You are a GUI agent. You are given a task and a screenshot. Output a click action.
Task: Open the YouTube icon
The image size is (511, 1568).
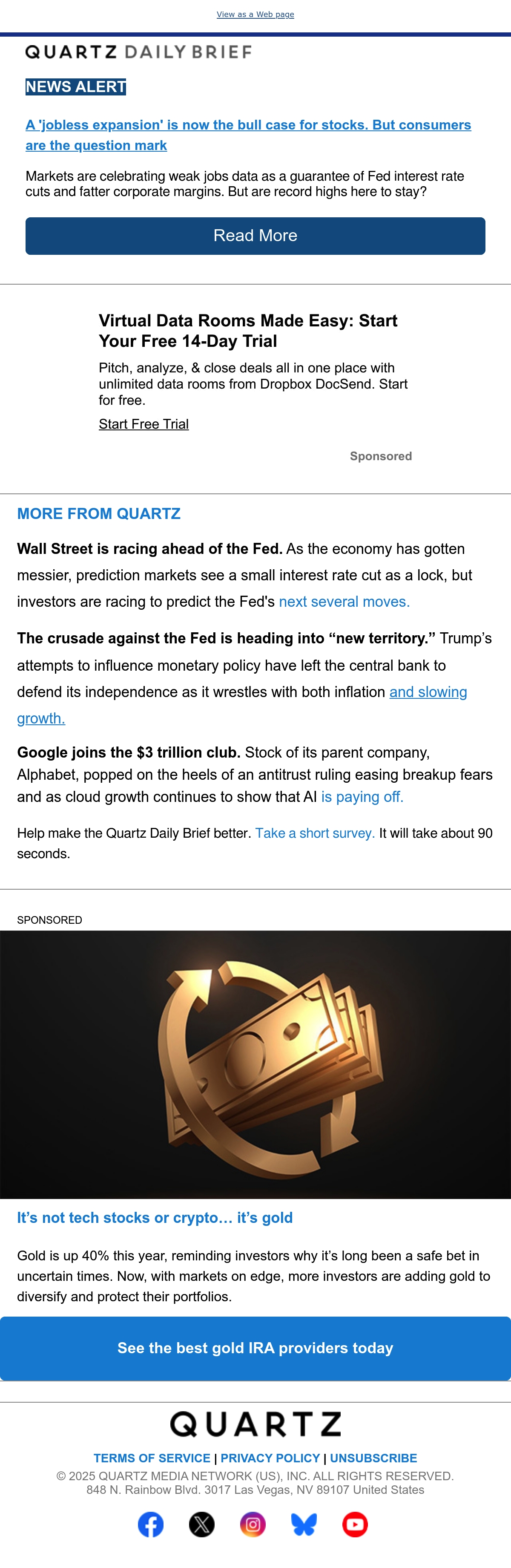click(x=355, y=1524)
